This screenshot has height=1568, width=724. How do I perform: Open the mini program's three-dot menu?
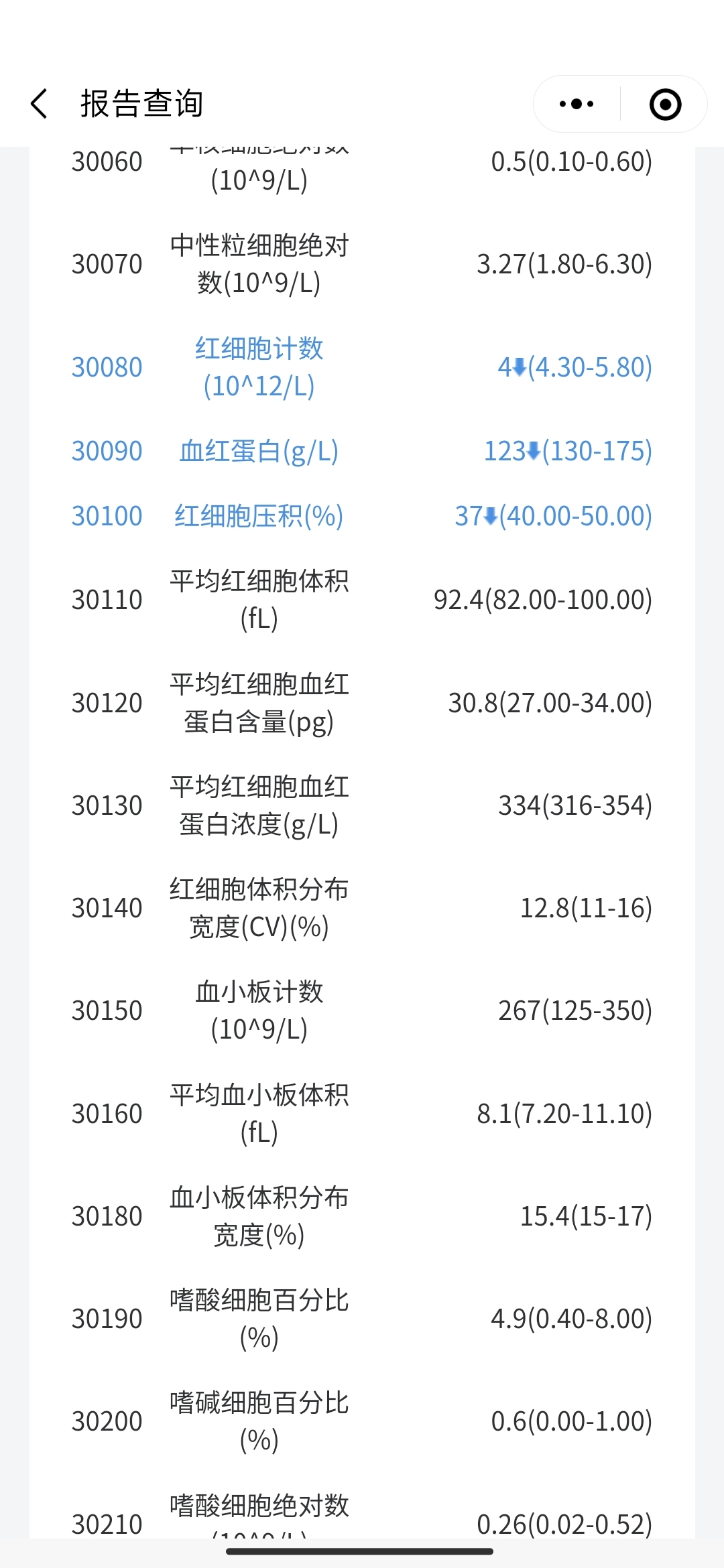click(577, 104)
